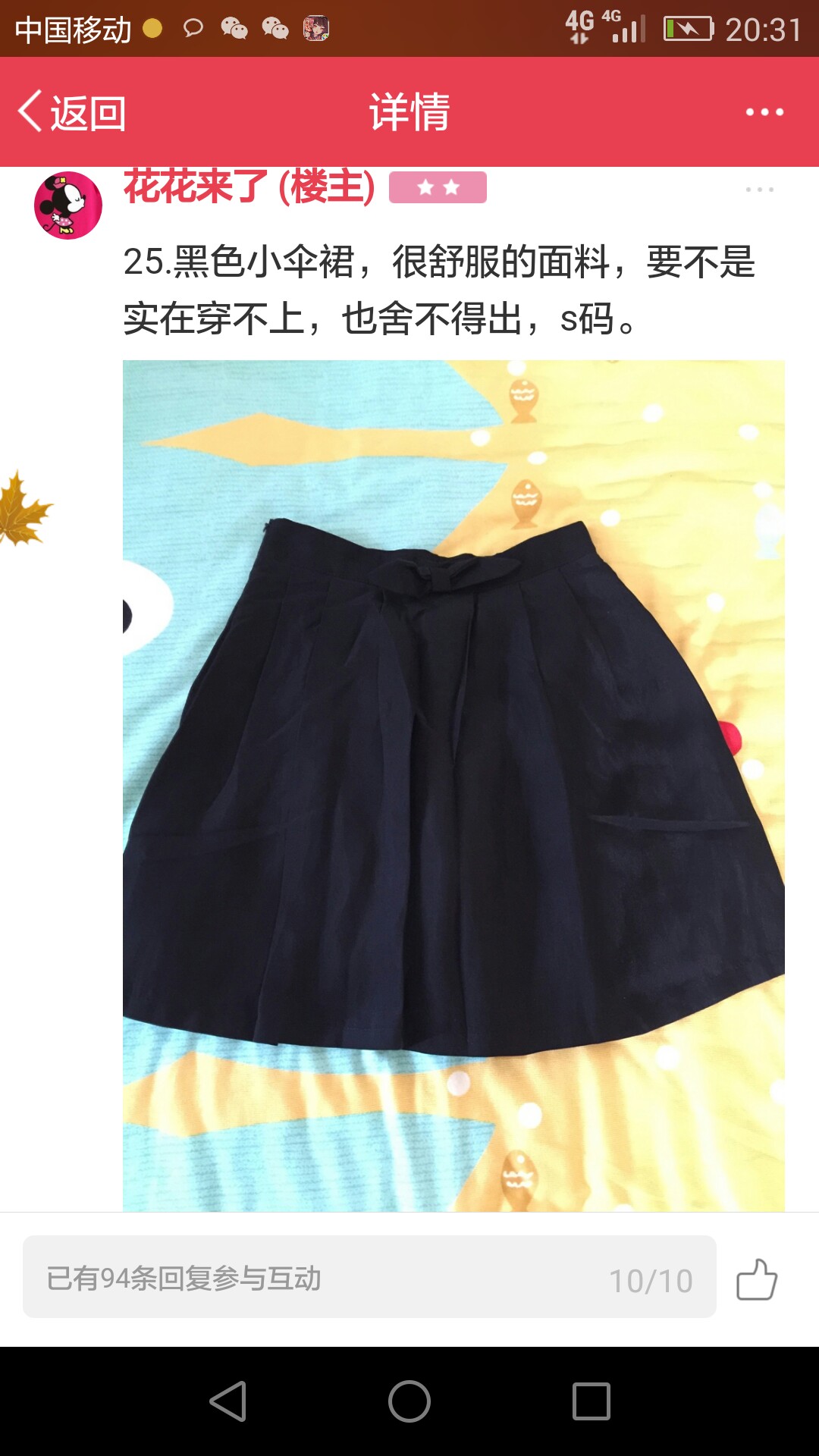Tap the username 花花来了 (楼主)
The image size is (819, 1456).
point(249,187)
